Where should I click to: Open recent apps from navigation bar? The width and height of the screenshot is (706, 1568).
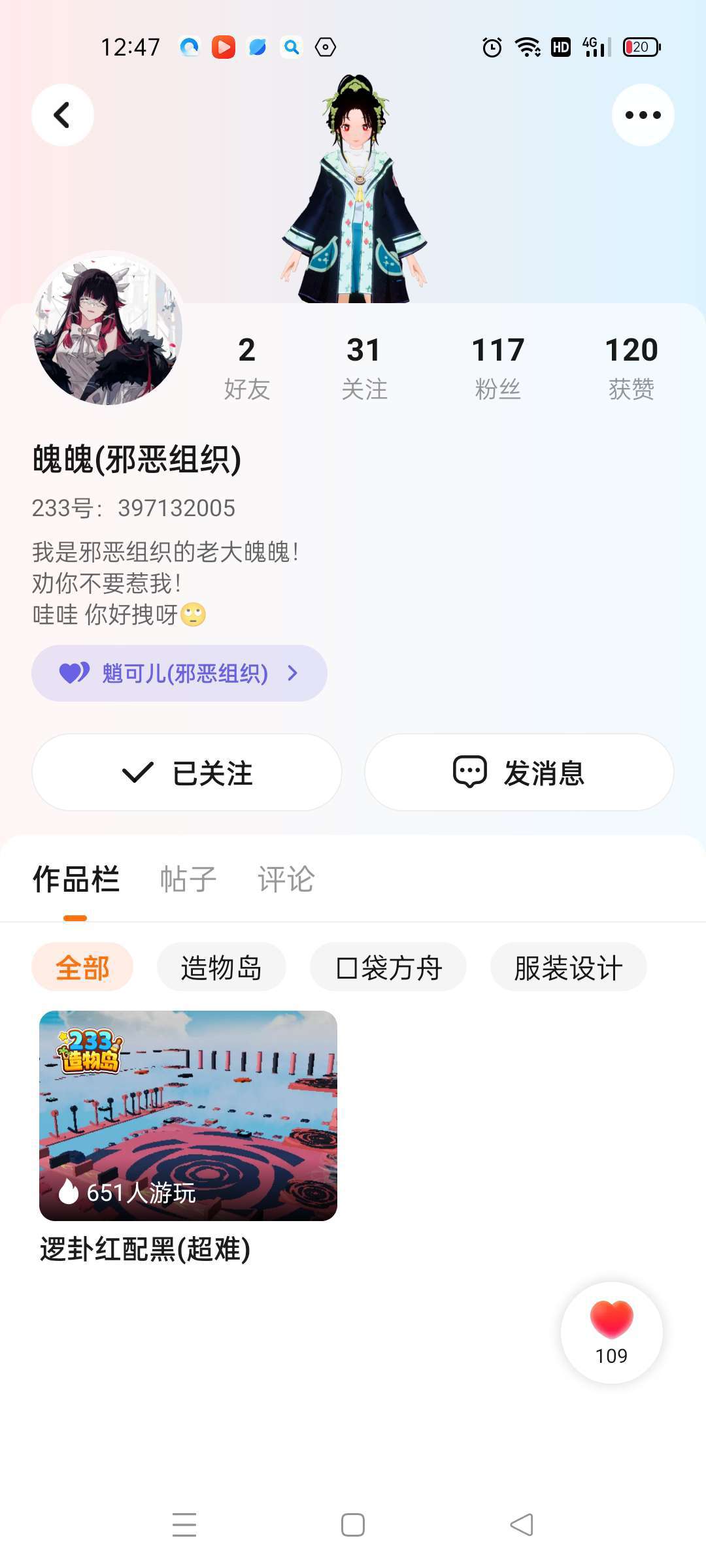point(184,1525)
